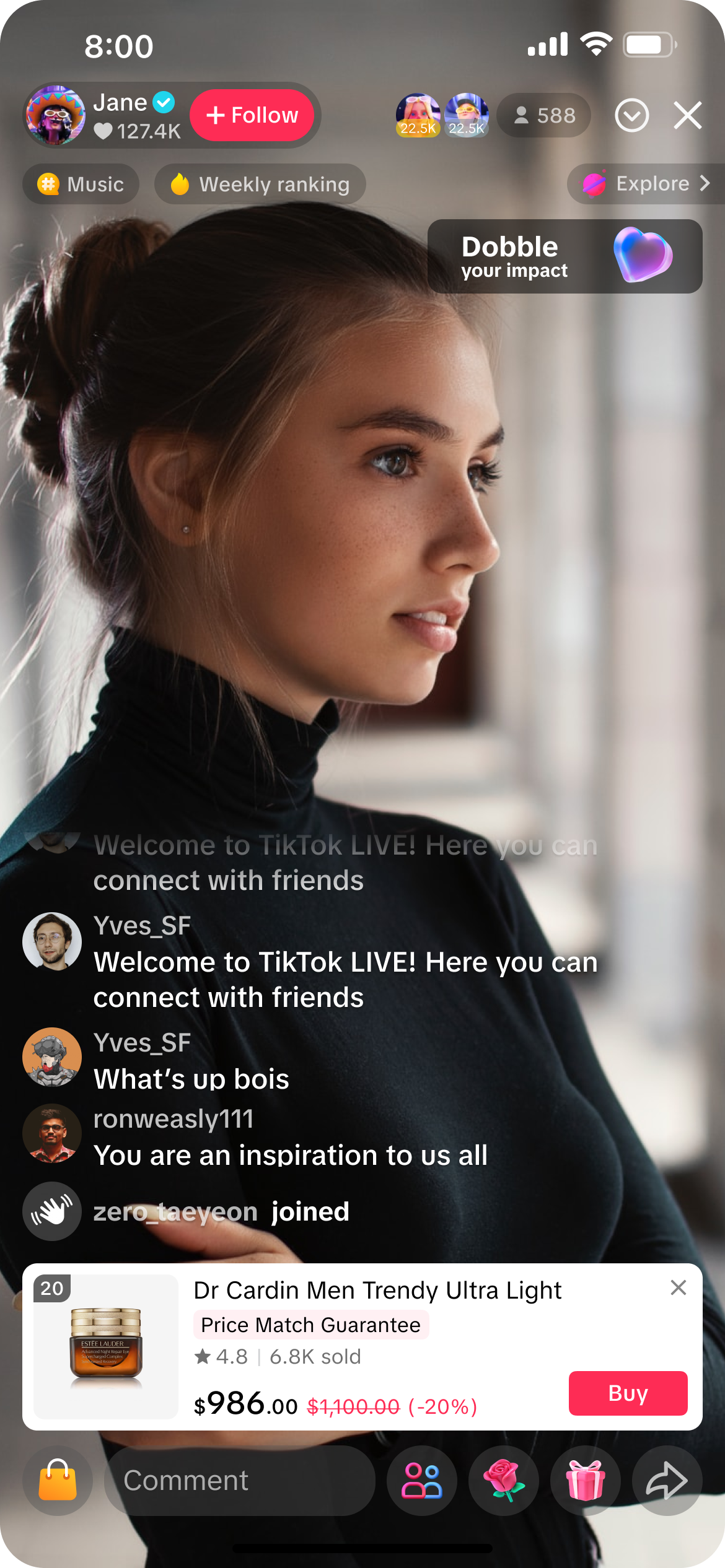Open the shopping bag
Viewport: 725px width, 1568px height.
[x=58, y=1480]
